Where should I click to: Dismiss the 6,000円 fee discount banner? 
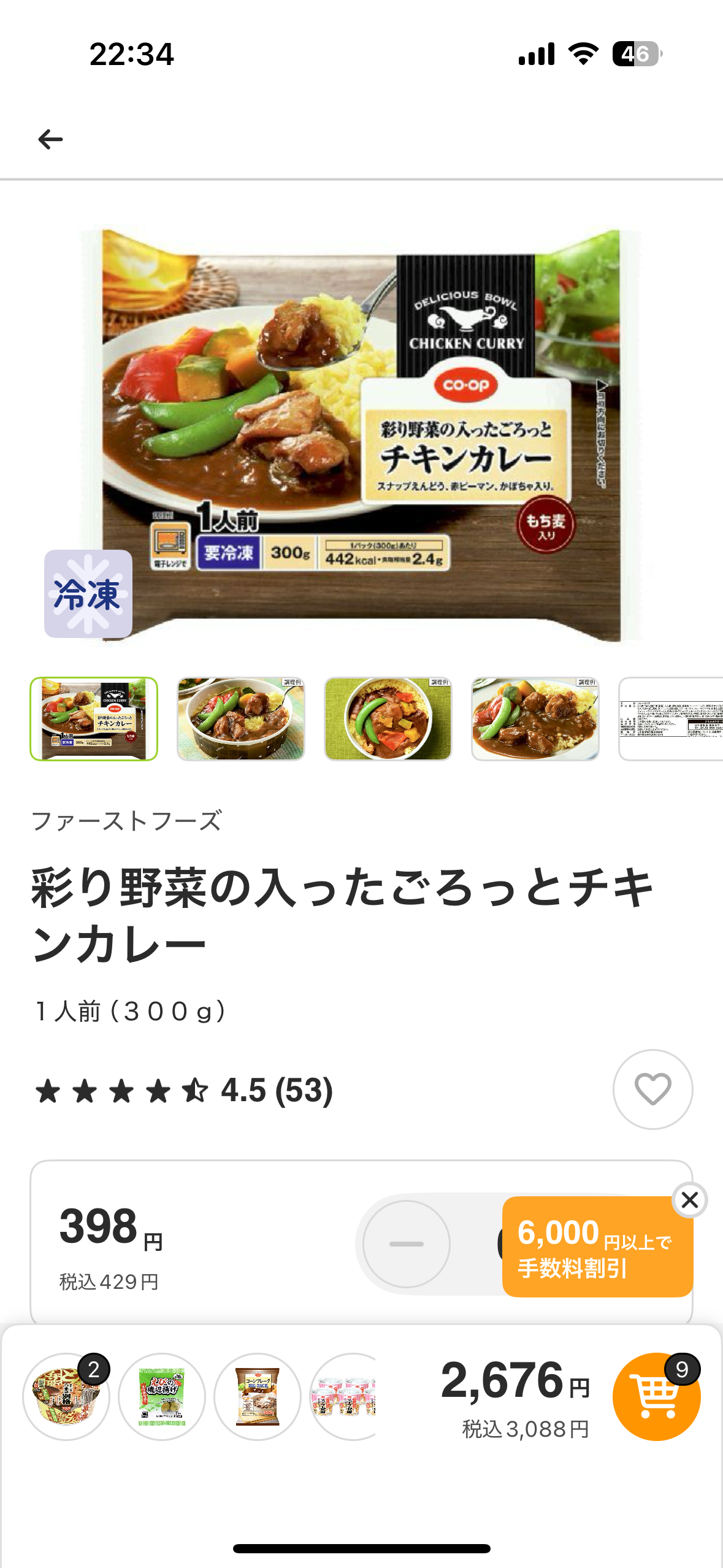pyautogui.click(x=689, y=1200)
